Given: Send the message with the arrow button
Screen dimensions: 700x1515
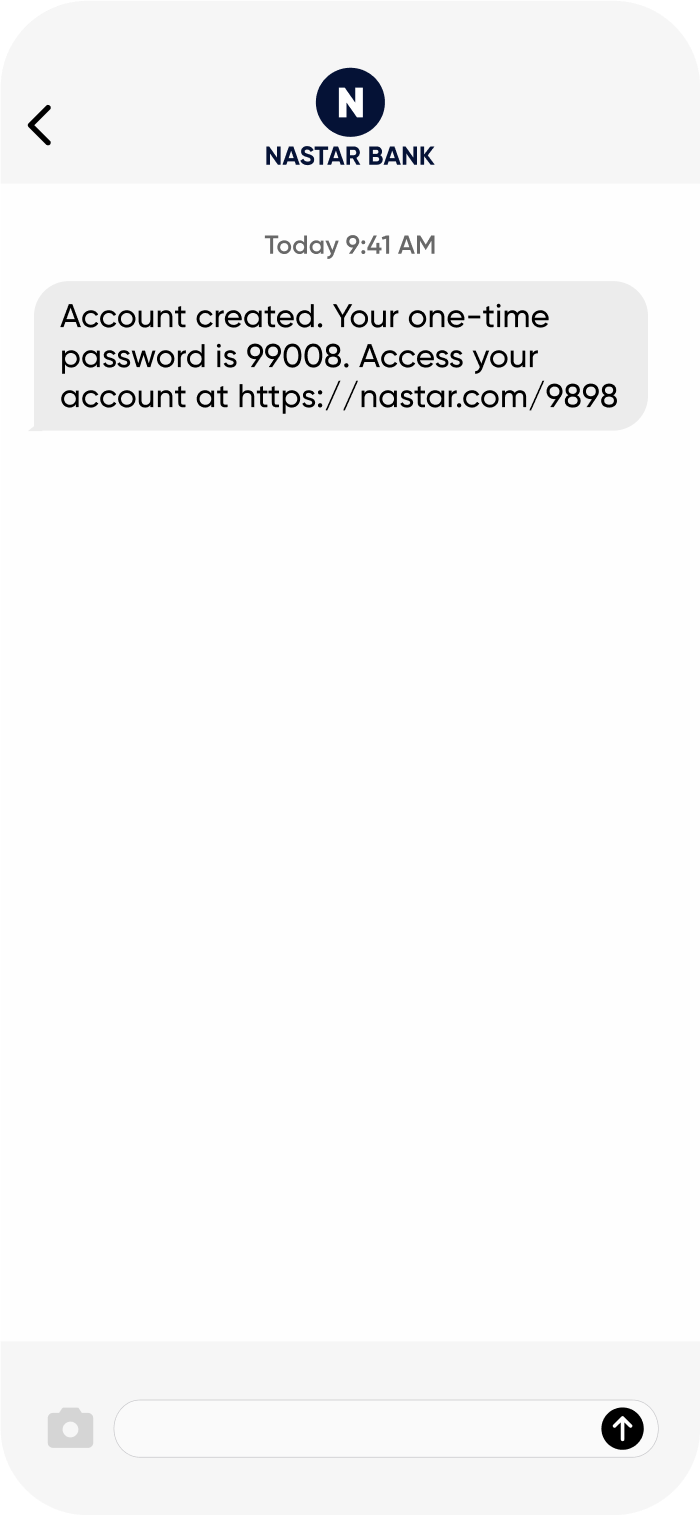Looking at the screenshot, I should point(622,1428).
